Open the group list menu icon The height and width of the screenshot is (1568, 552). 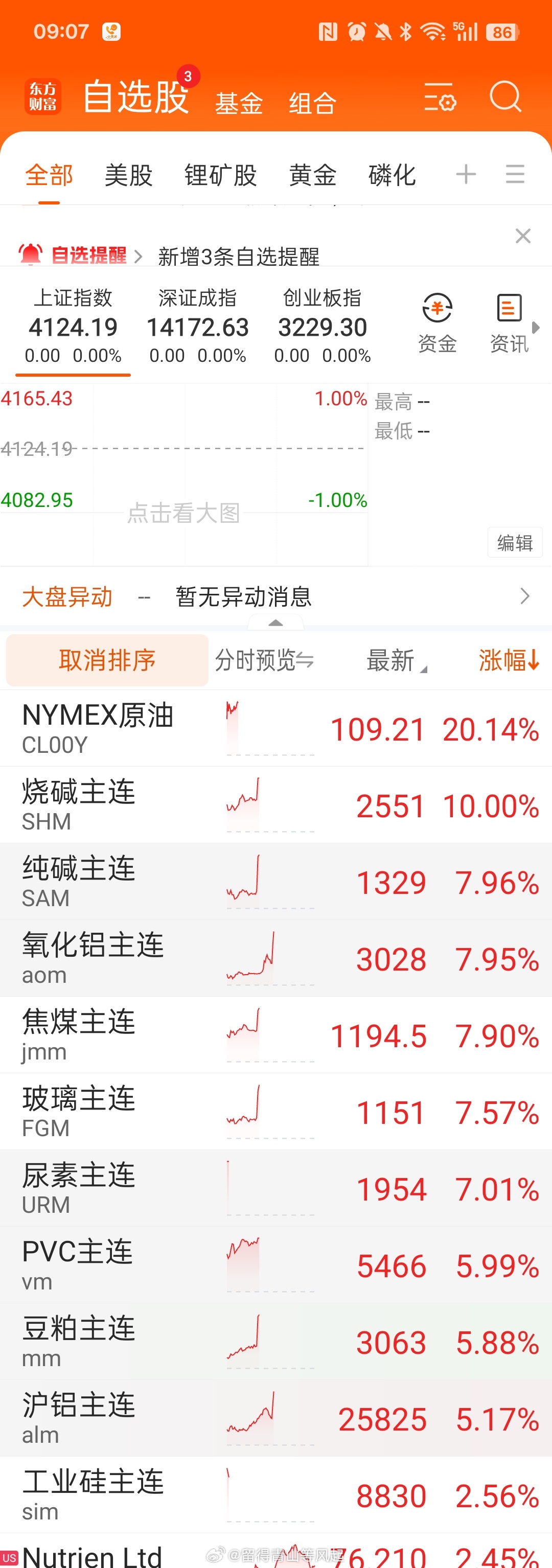(515, 175)
